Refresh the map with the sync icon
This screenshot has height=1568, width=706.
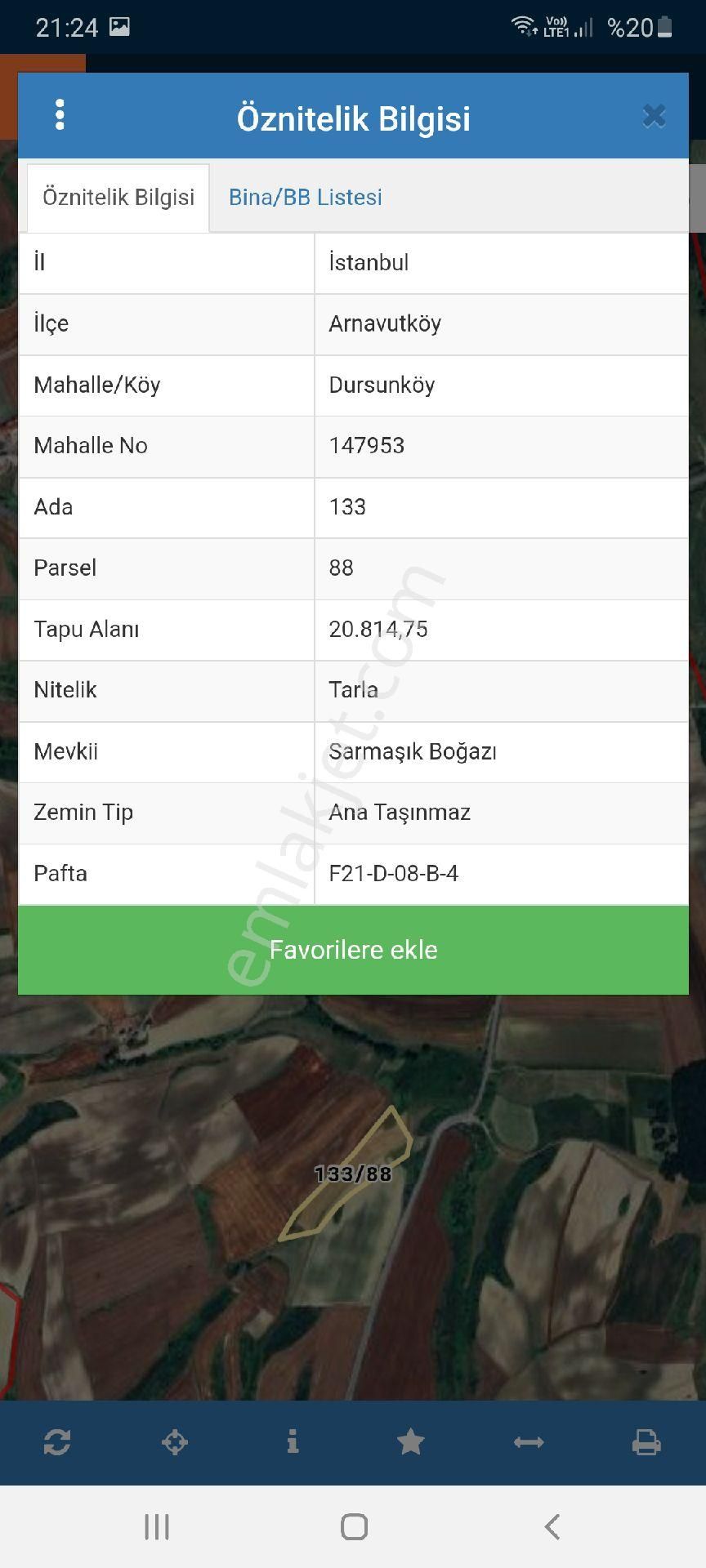[x=57, y=1442]
